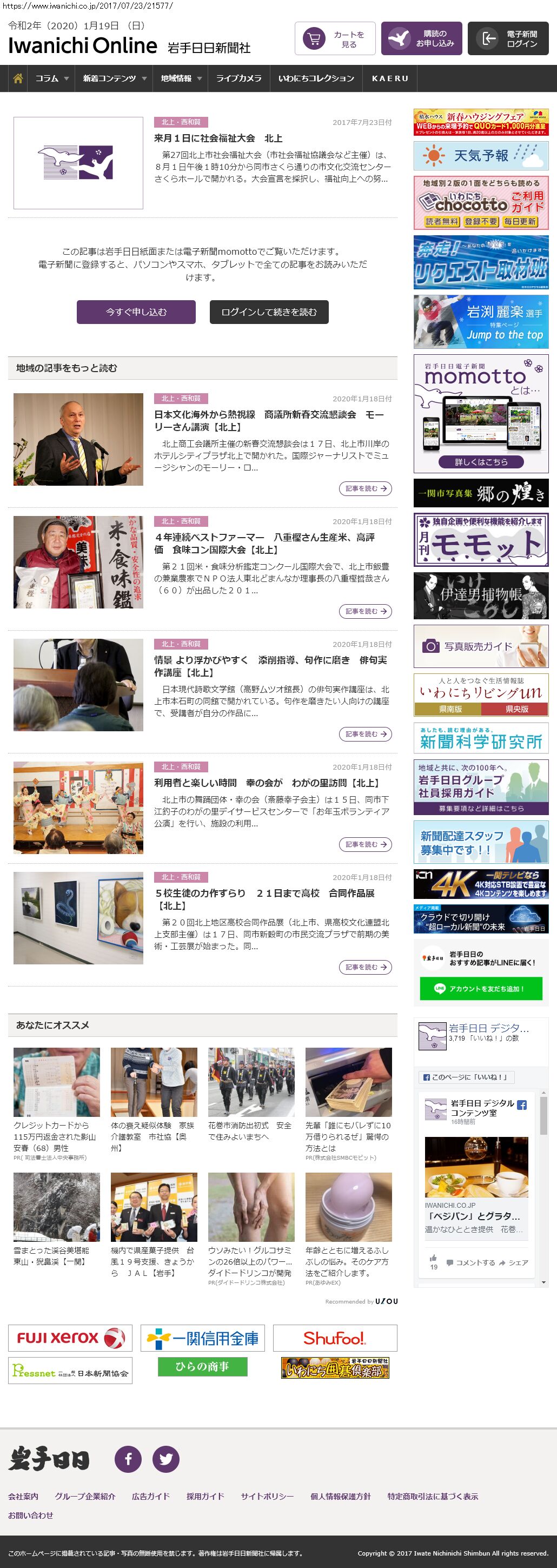Open ライブカメラ page
This screenshot has height=1568, width=557.
click(x=238, y=78)
